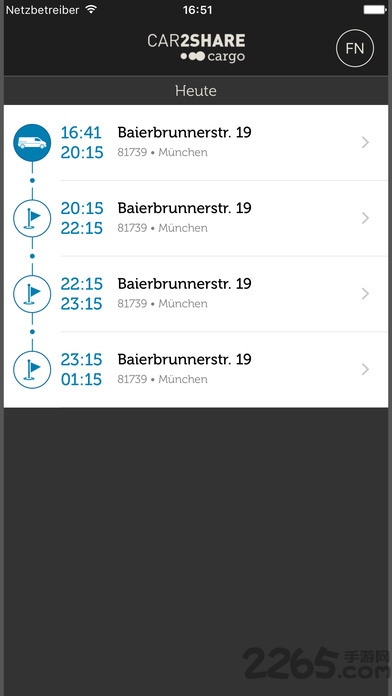Open the 23:15–01:15 Baierbrunnerstr. entry
The width and height of the screenshot is (392, 696).
(196, 369)
